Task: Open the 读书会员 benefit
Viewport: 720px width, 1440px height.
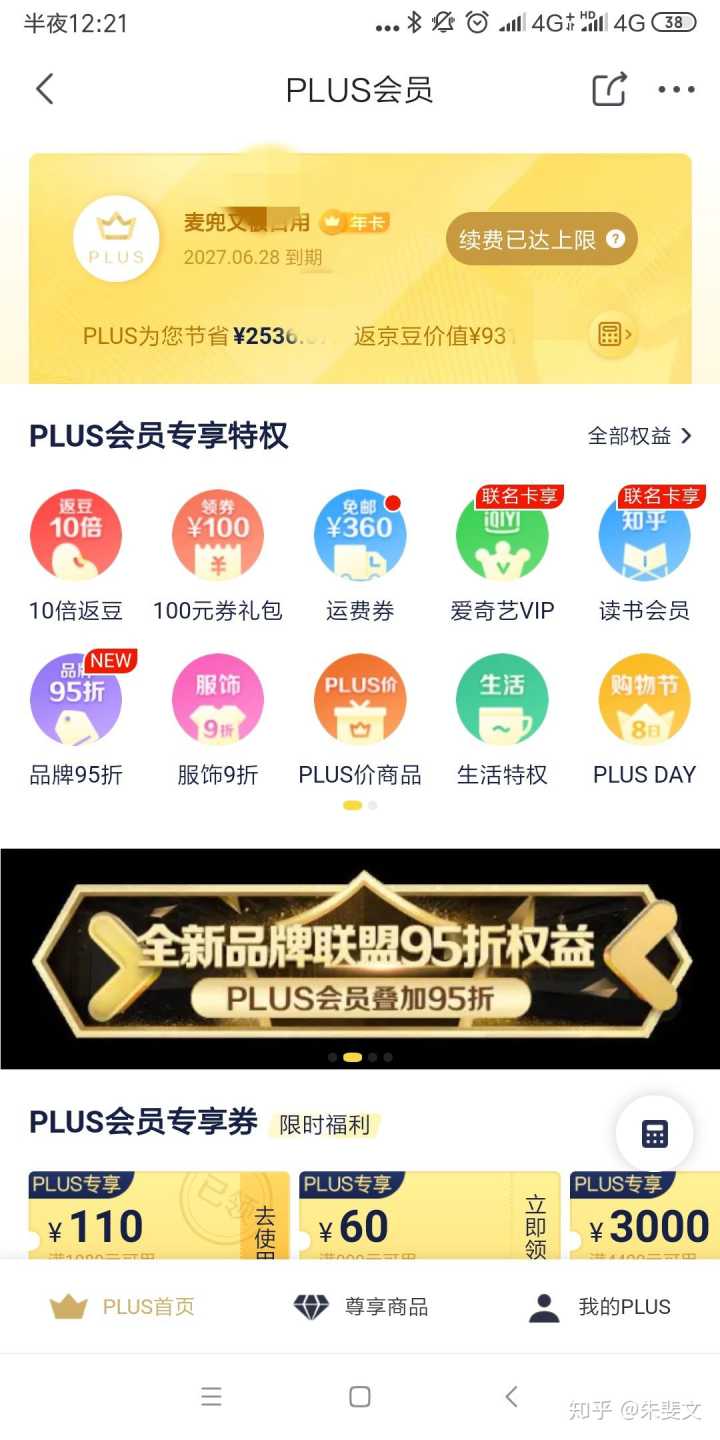Action: (x=644, y=552)
